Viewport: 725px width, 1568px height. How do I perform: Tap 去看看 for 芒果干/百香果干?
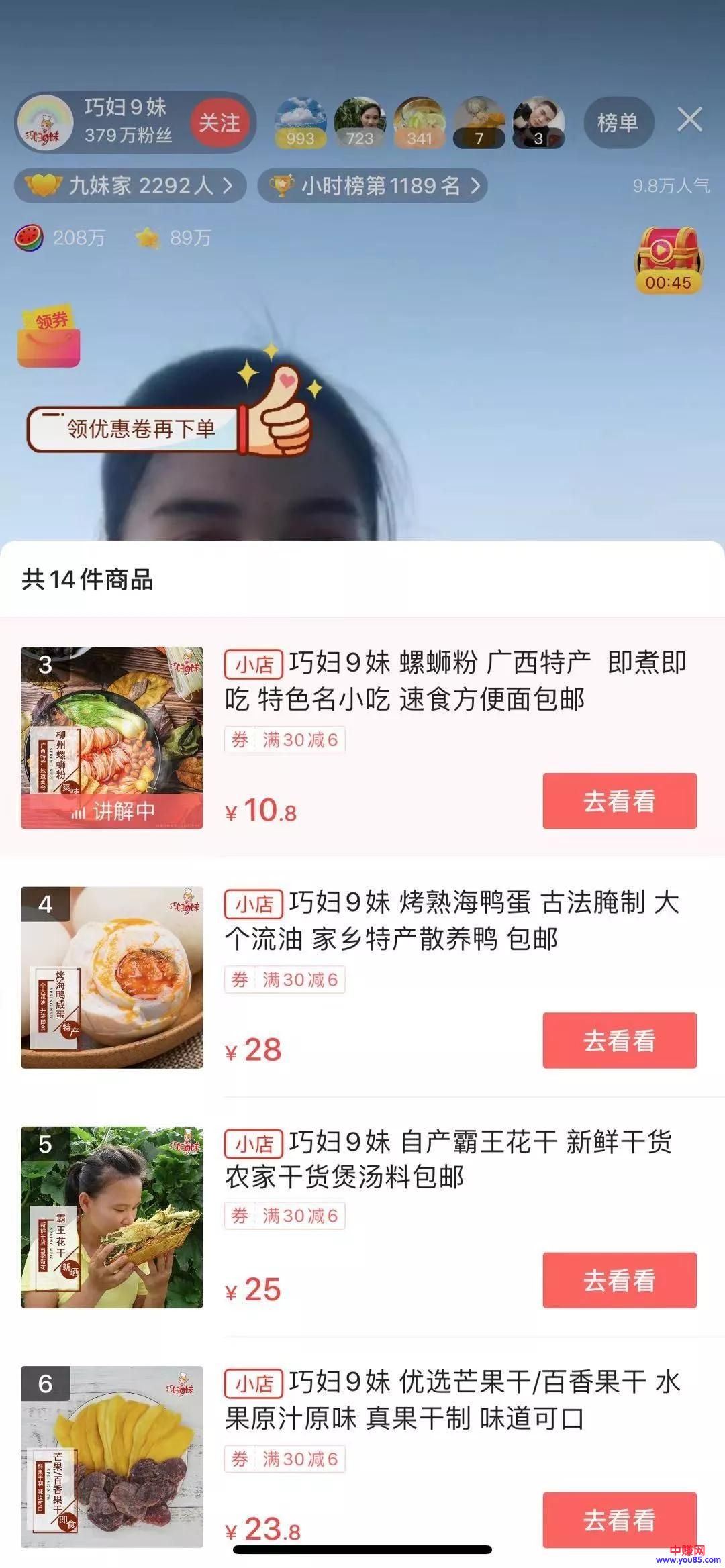pos(619,1520)
